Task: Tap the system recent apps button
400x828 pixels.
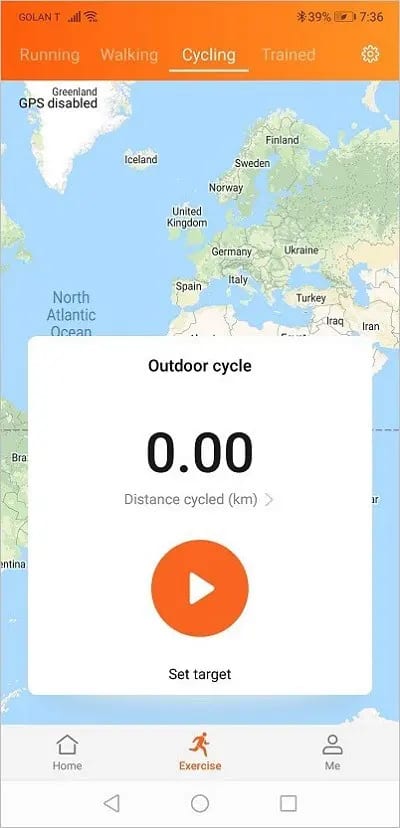Action: click(288, 803)
